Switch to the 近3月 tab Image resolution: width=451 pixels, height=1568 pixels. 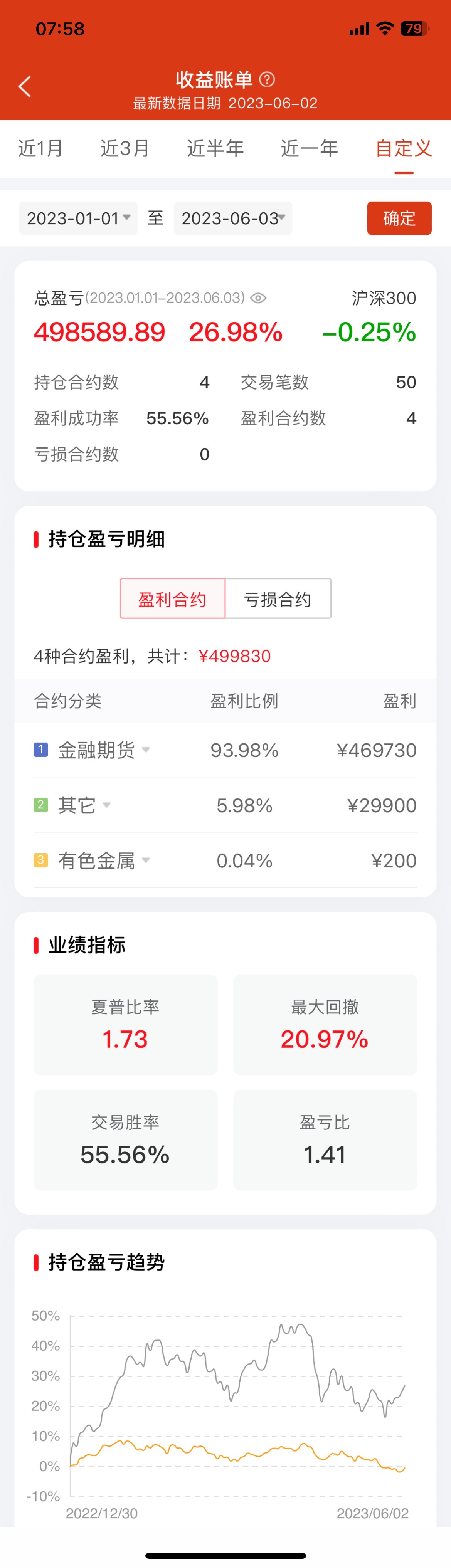click(x=125, y=148)
